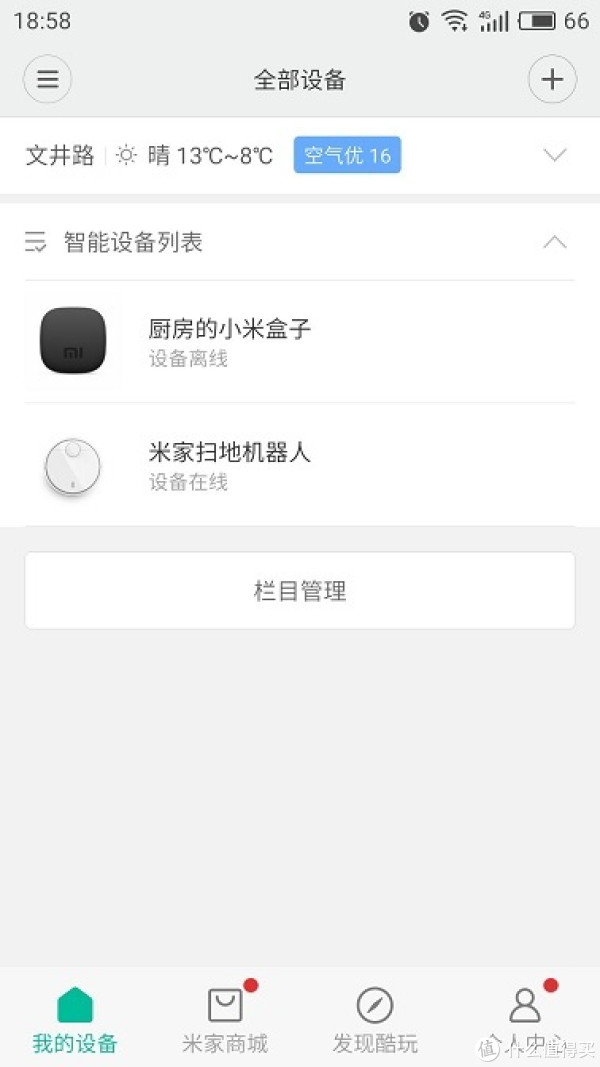Image resolution: width=600 pixels, height=1067 pixels.
Task: Collapse the 智能设备列表 section
Action: tap(554, 242)
